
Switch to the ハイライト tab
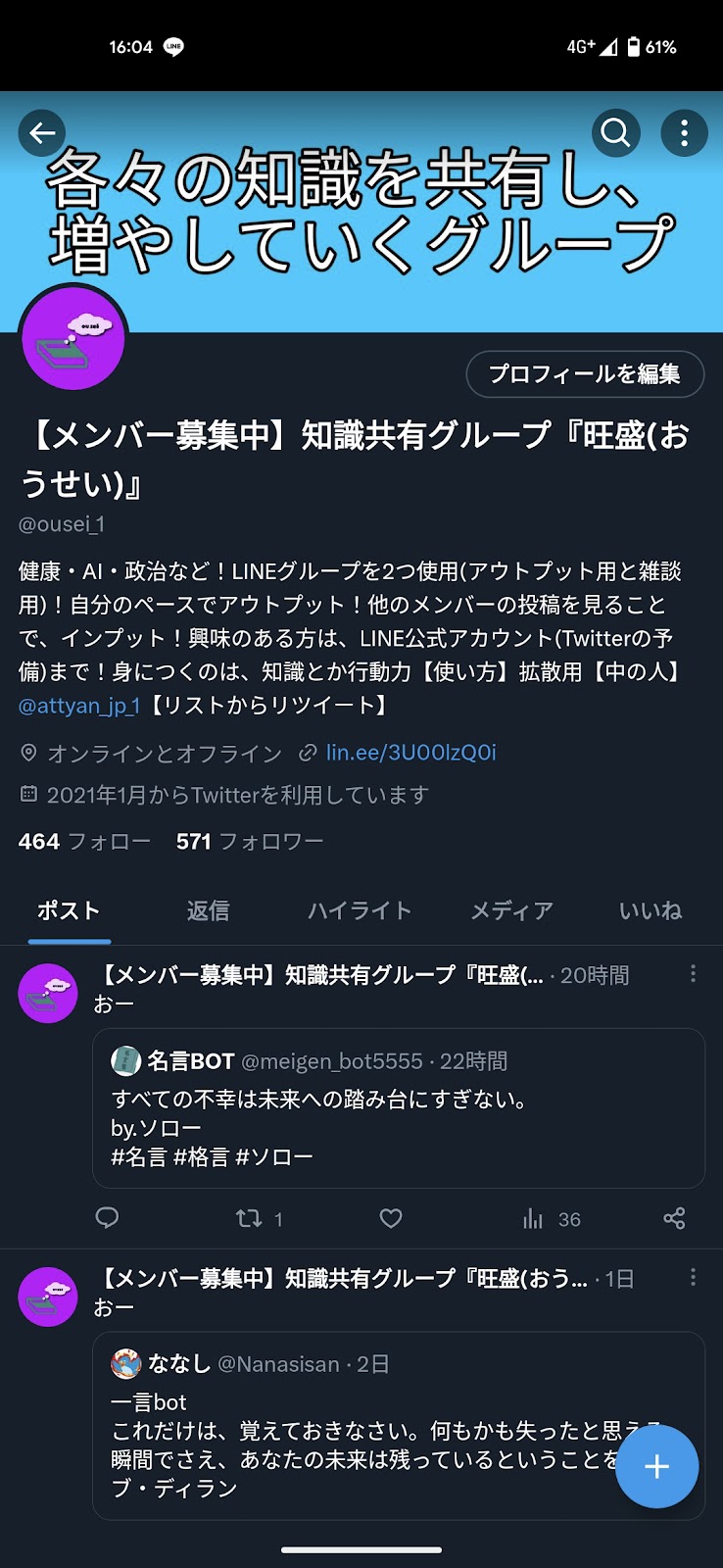coord(360,910)
